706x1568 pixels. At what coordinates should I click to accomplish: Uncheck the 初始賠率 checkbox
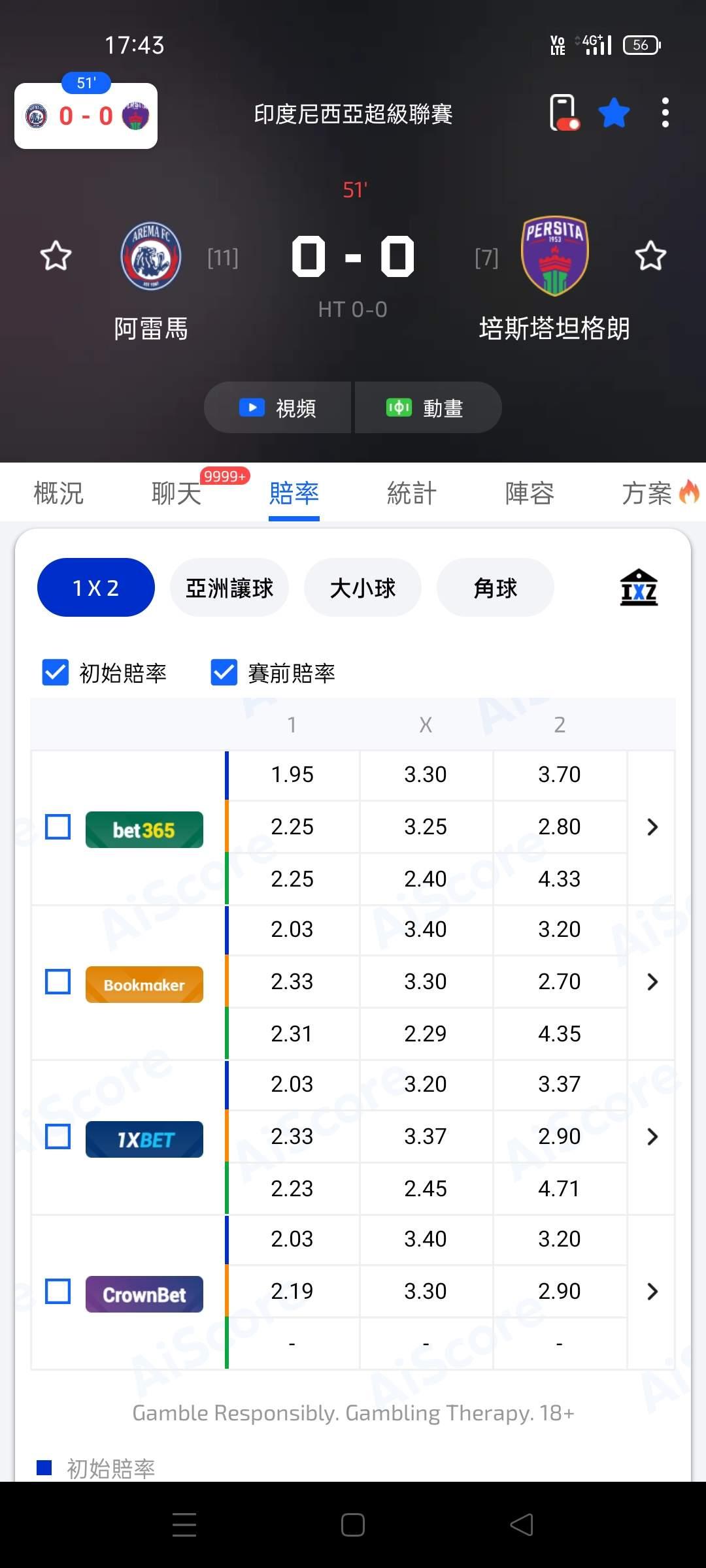pyautogui.click(x=56, y=673)
